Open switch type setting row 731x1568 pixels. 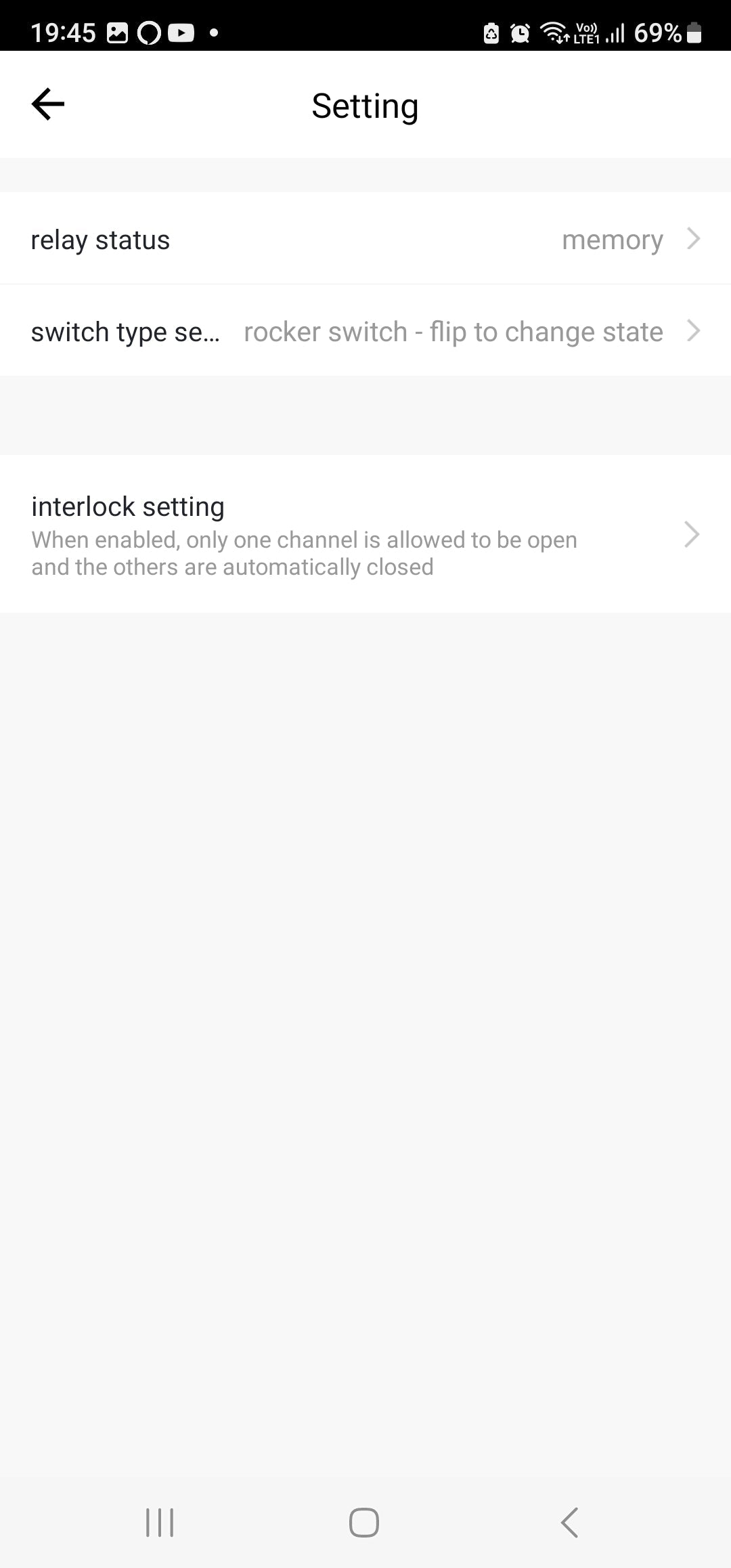pyautogui.click(x=365, y=332)
